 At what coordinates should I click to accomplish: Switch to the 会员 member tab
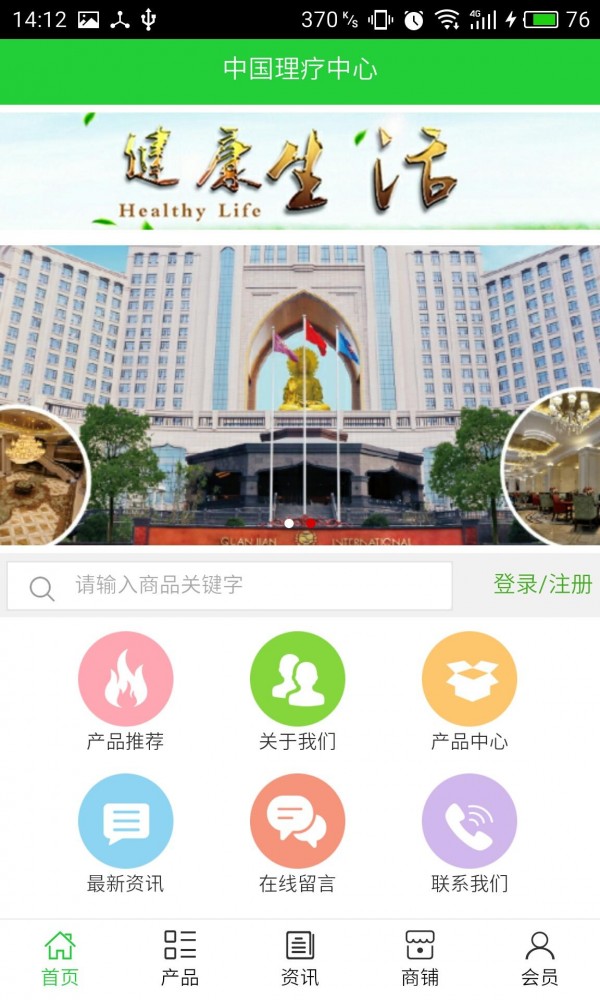540,958
